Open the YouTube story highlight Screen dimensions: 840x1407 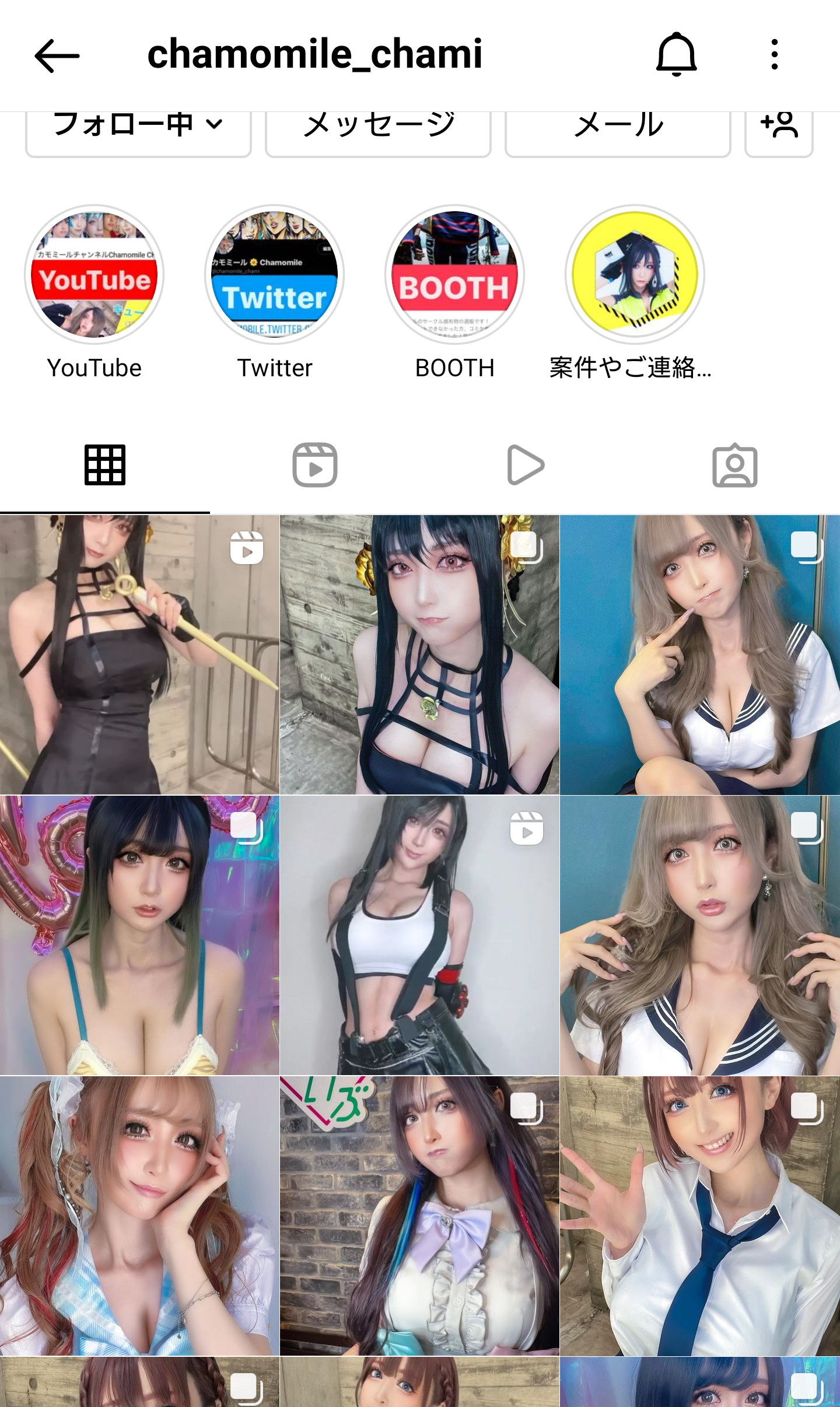click(94, 275)
